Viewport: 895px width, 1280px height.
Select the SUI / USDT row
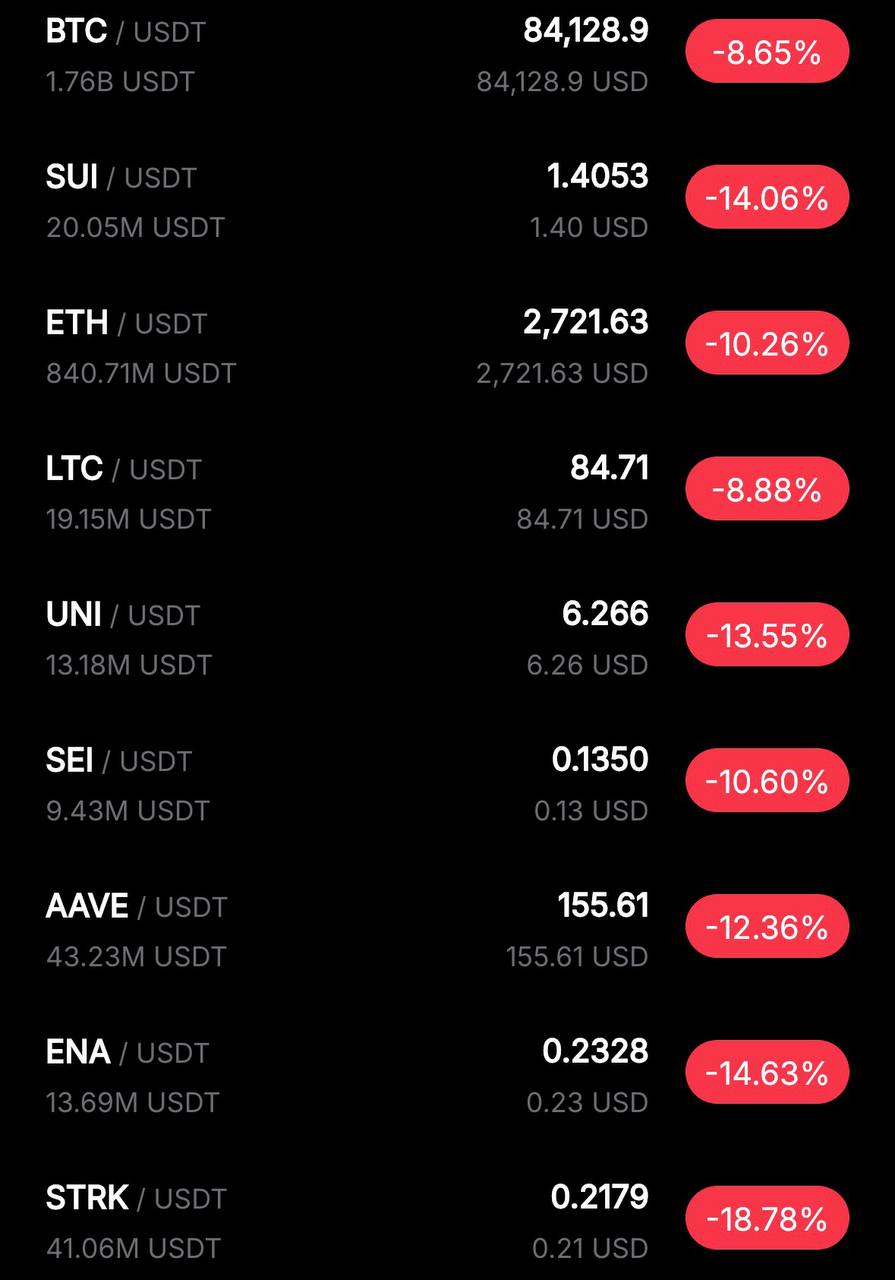(x=121, y=179)
